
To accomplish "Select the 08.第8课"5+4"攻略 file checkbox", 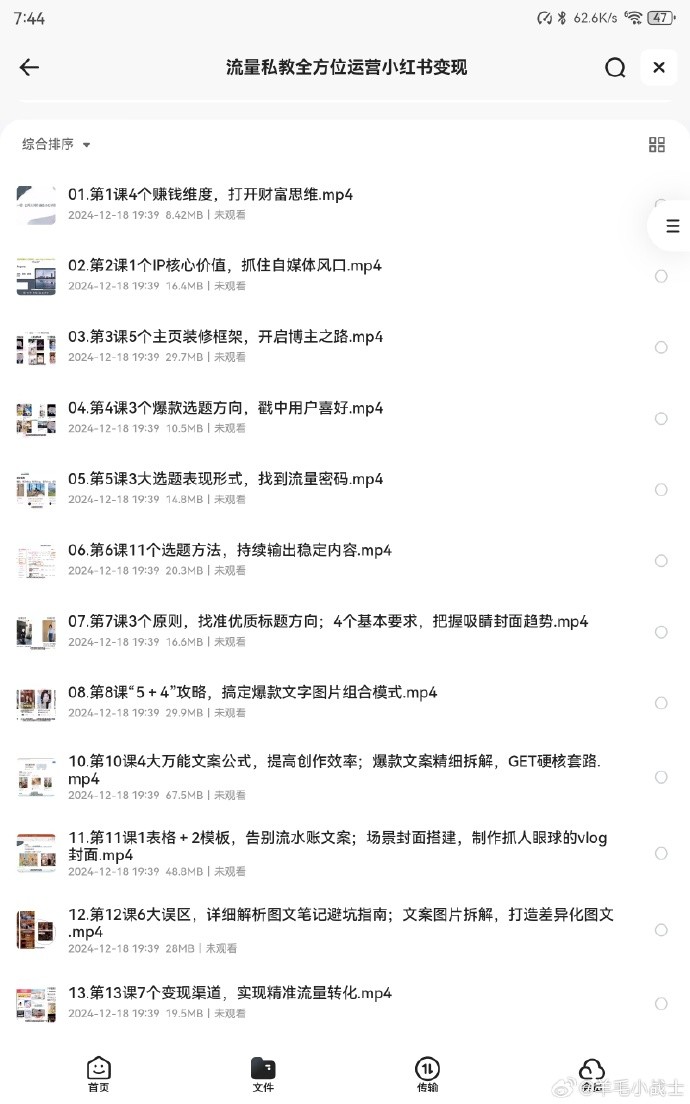I will click(x=661, y=703).
